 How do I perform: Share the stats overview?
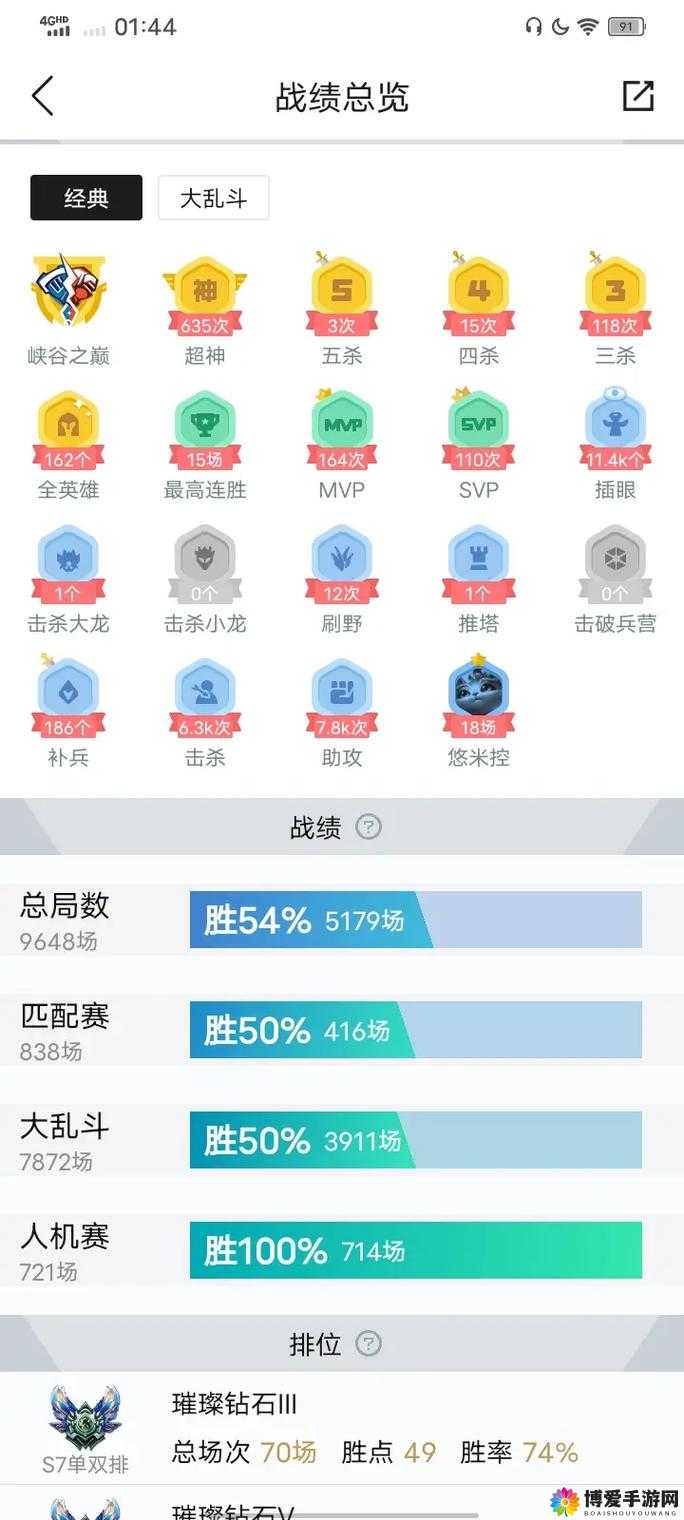(638, 96)
